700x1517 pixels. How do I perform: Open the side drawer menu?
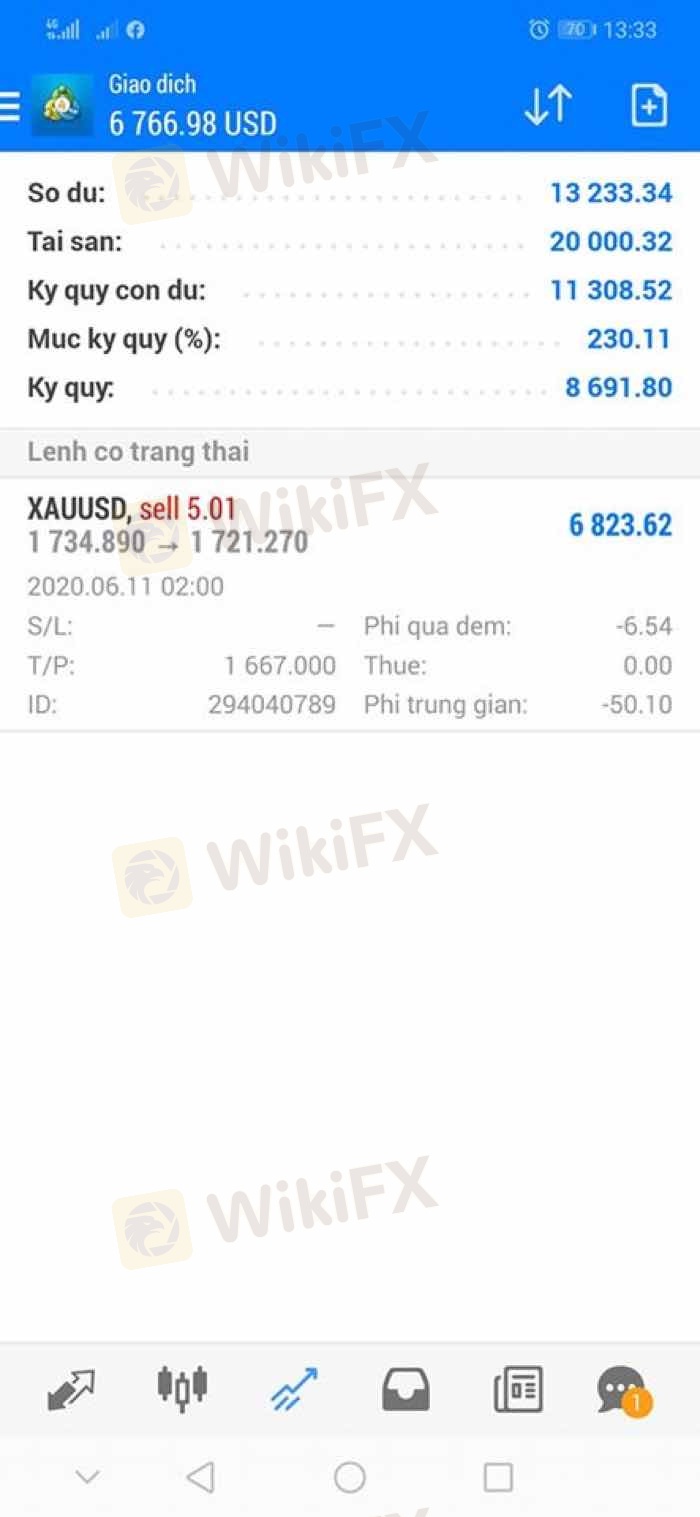[x=10, y=106]
